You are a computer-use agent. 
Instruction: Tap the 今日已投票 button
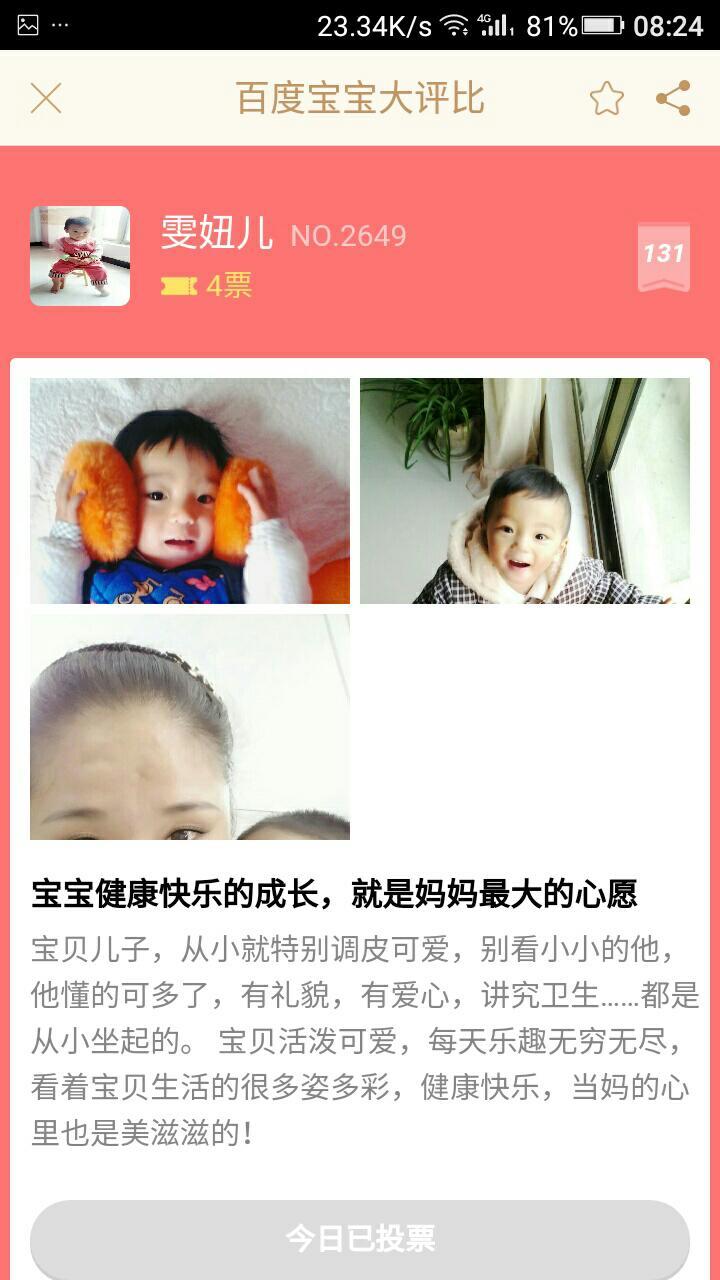[x=360, y=1238]
